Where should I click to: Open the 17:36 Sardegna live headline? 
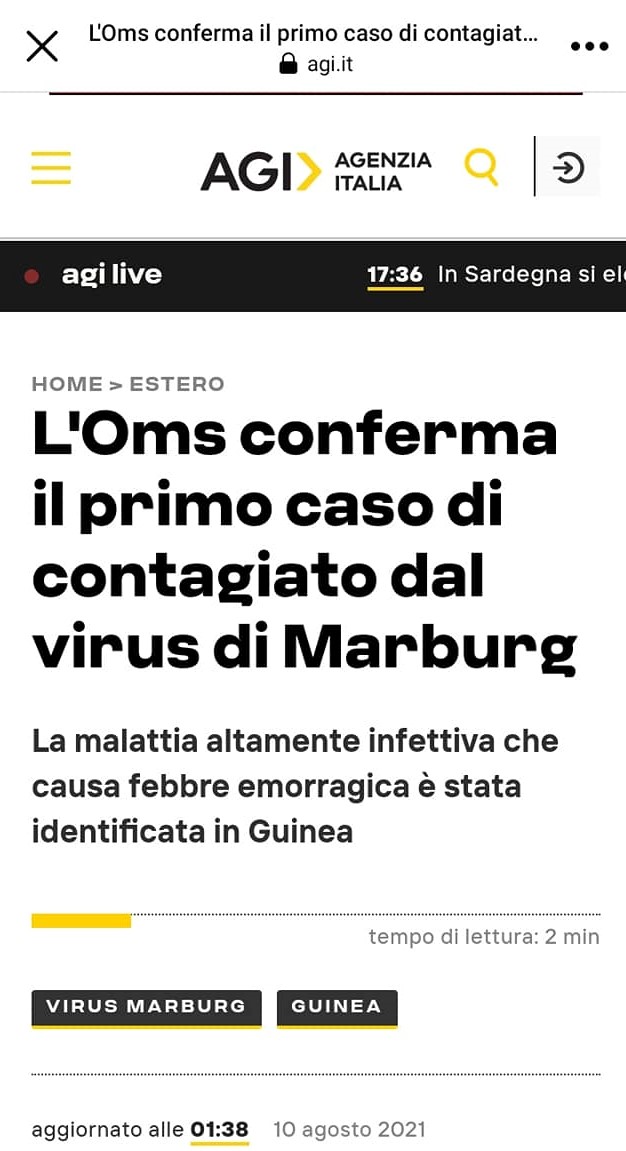click(x=495, y=275)
